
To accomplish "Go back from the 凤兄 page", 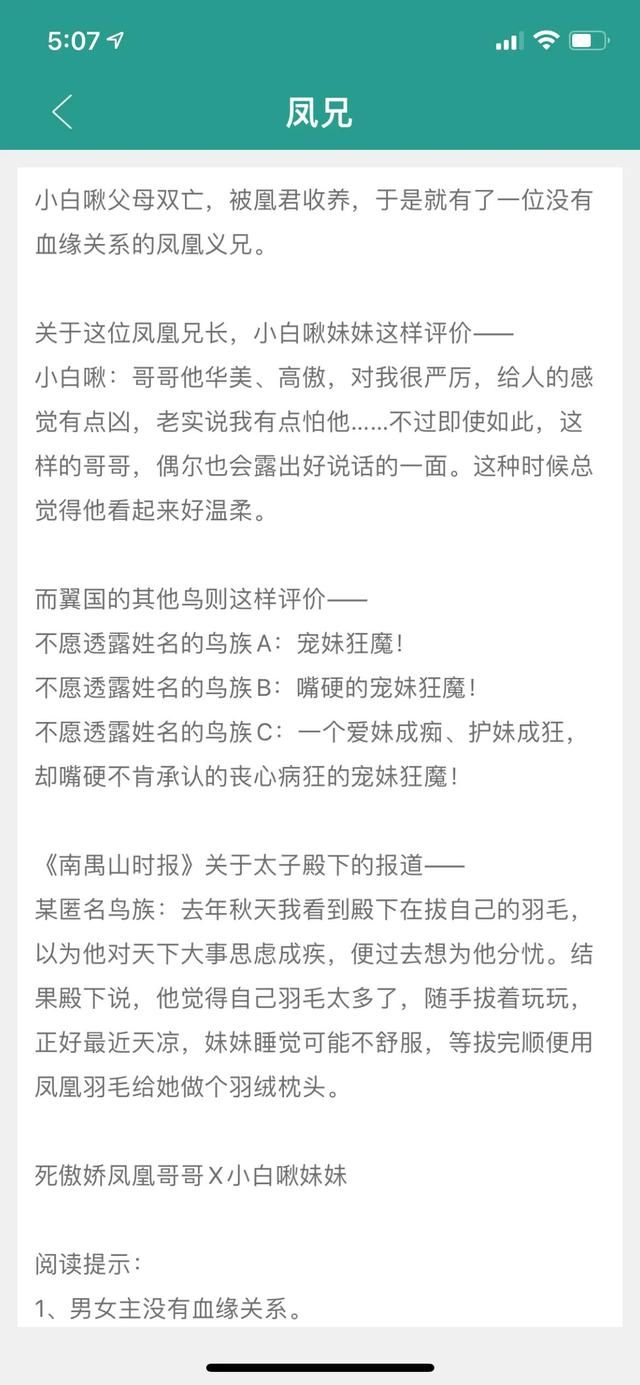I will pos(62,112).
